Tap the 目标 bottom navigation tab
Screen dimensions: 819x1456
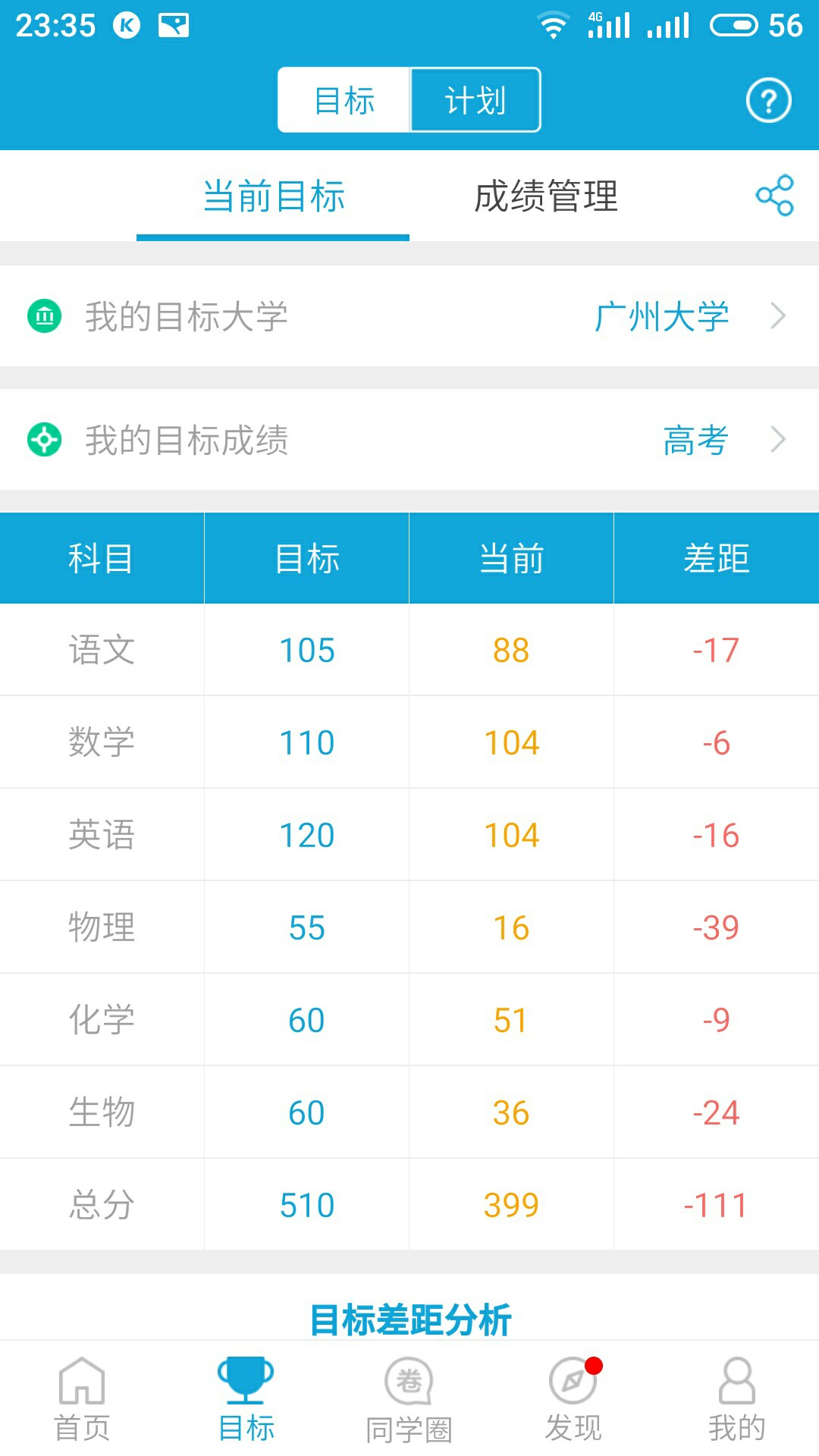pos(246,1399)
